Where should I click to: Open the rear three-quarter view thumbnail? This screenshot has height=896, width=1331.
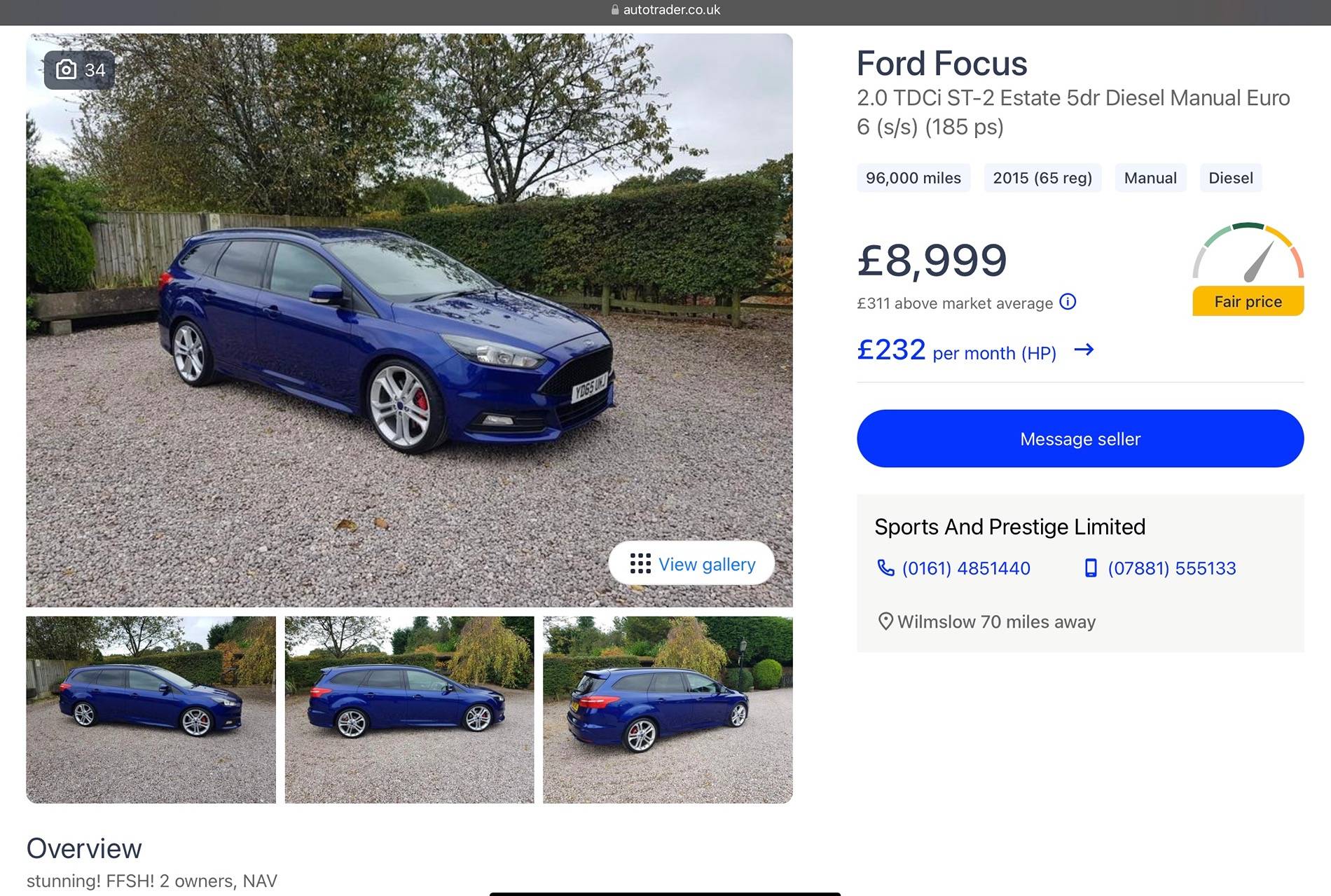click(668, 709)
